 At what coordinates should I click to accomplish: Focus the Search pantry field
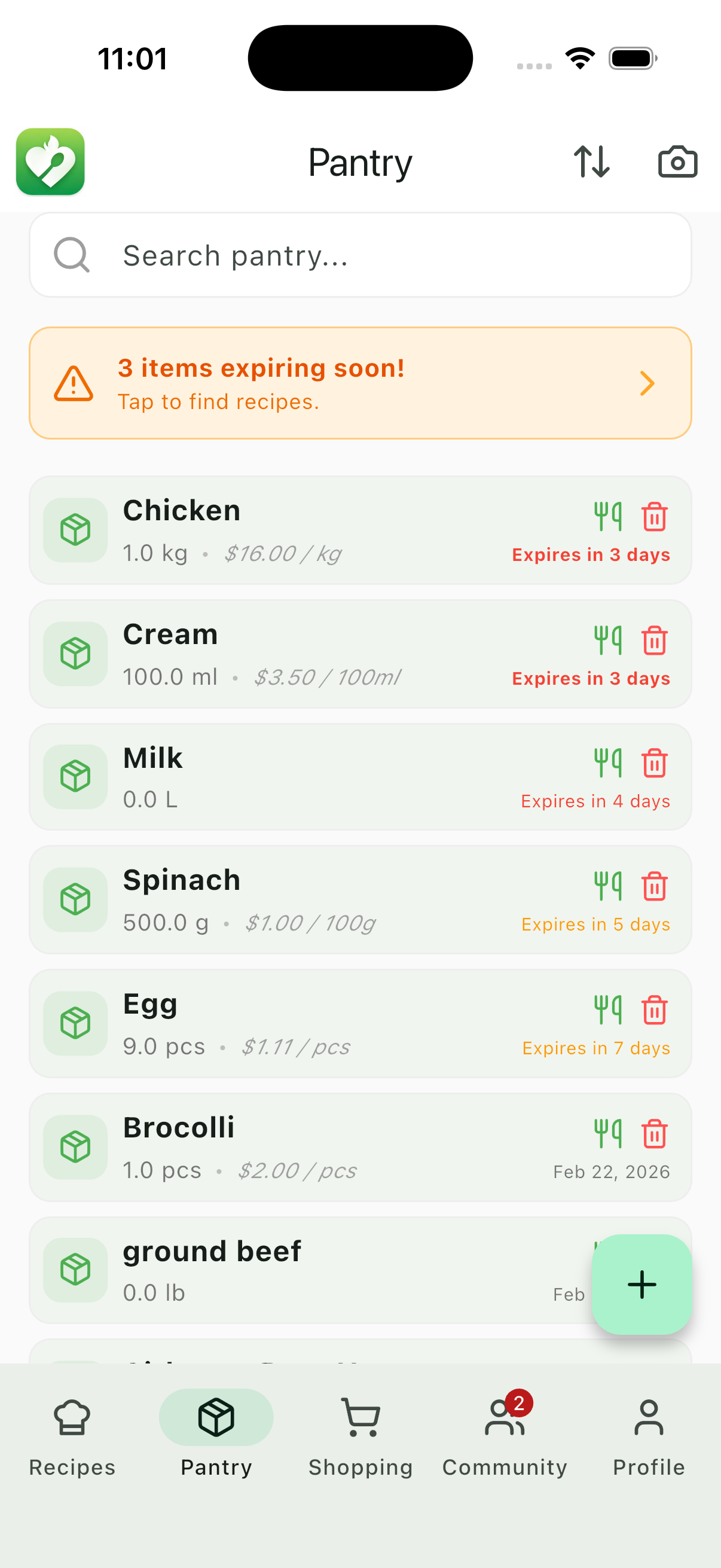360,255
